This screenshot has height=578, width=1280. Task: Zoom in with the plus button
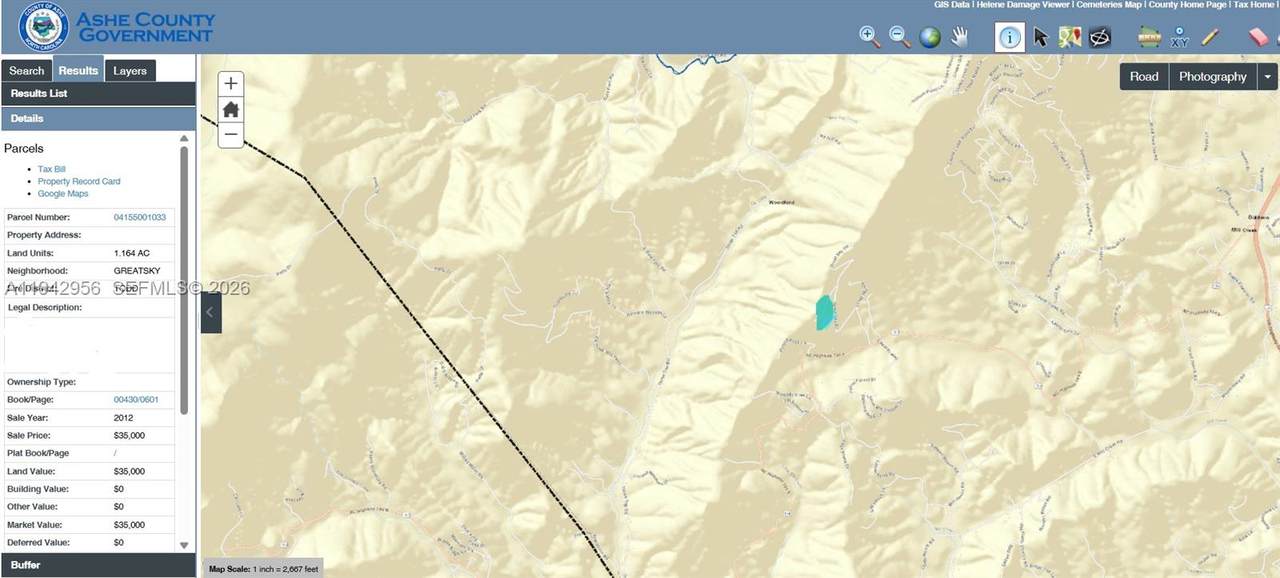tap(231, 84)
